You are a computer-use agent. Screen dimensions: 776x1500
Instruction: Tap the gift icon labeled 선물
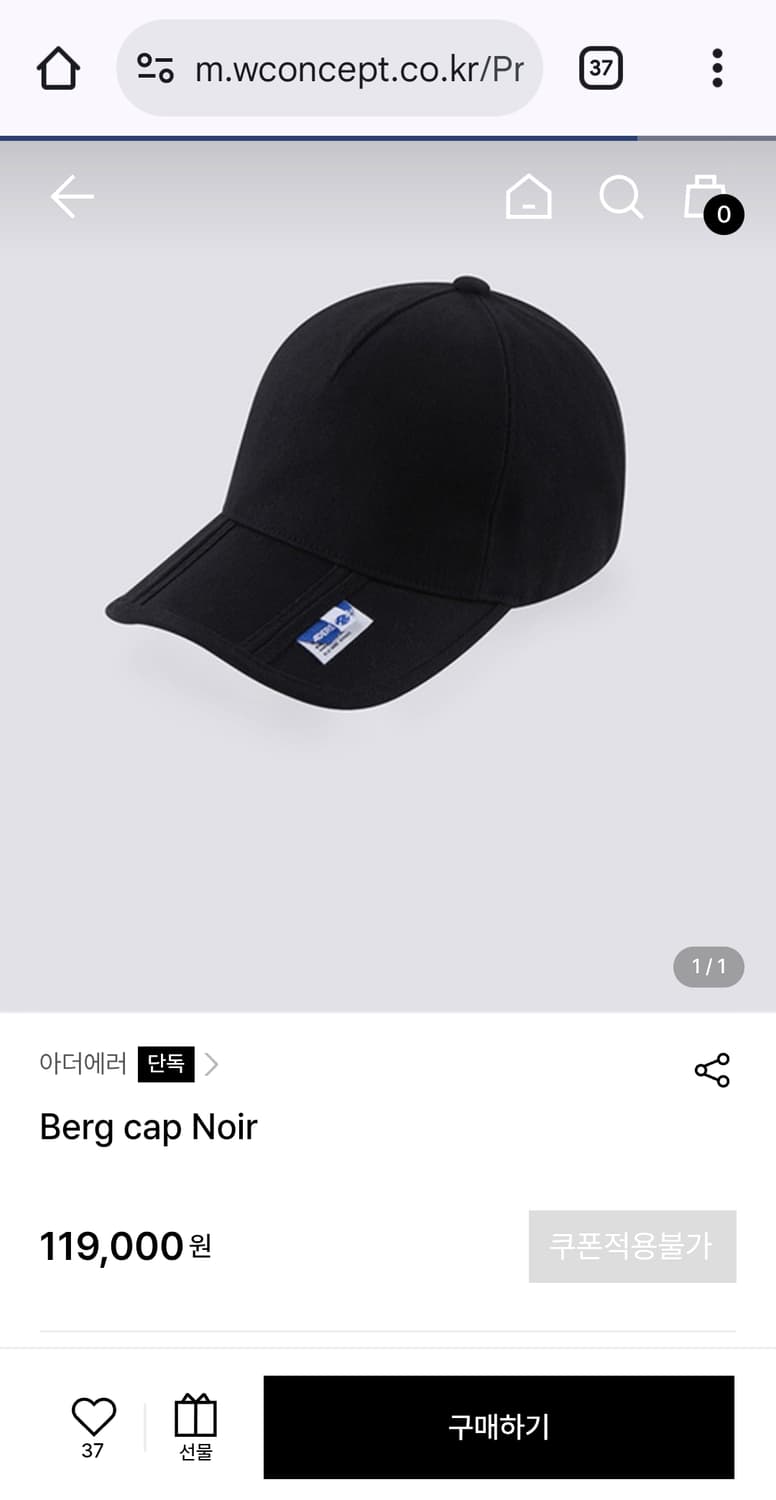[196, 1425]
